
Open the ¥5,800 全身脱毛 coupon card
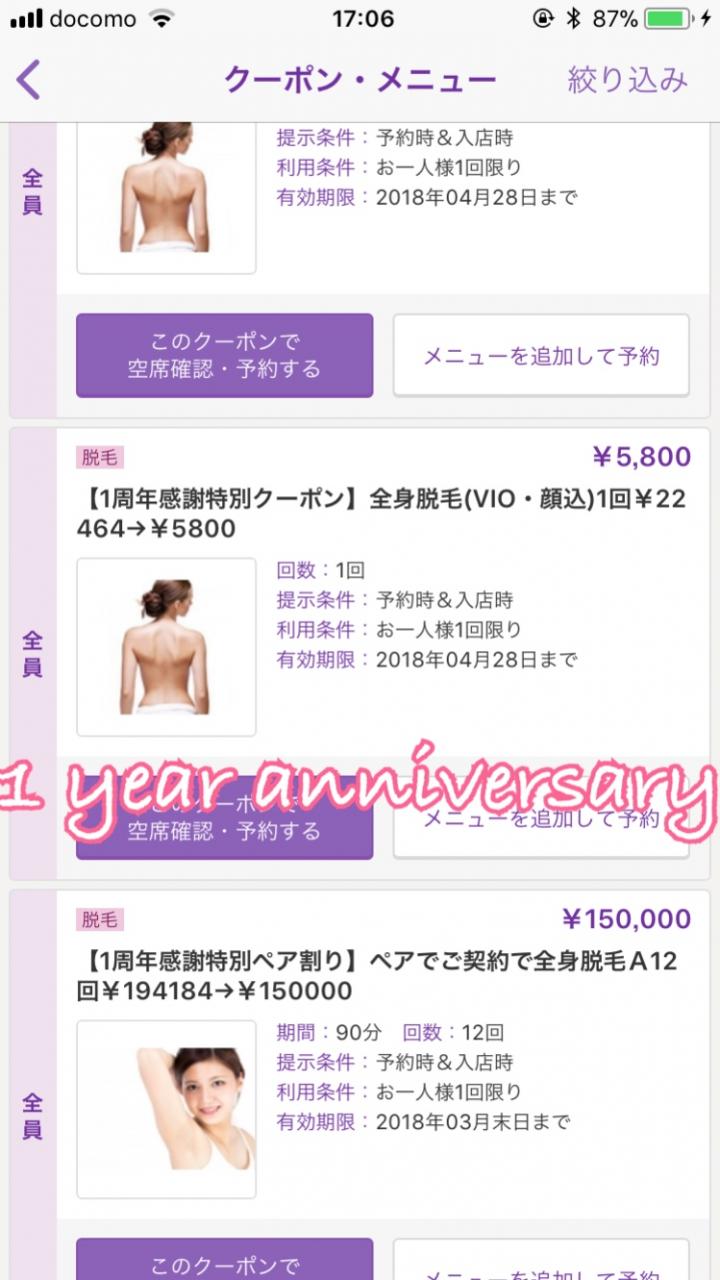pos(381,513)
